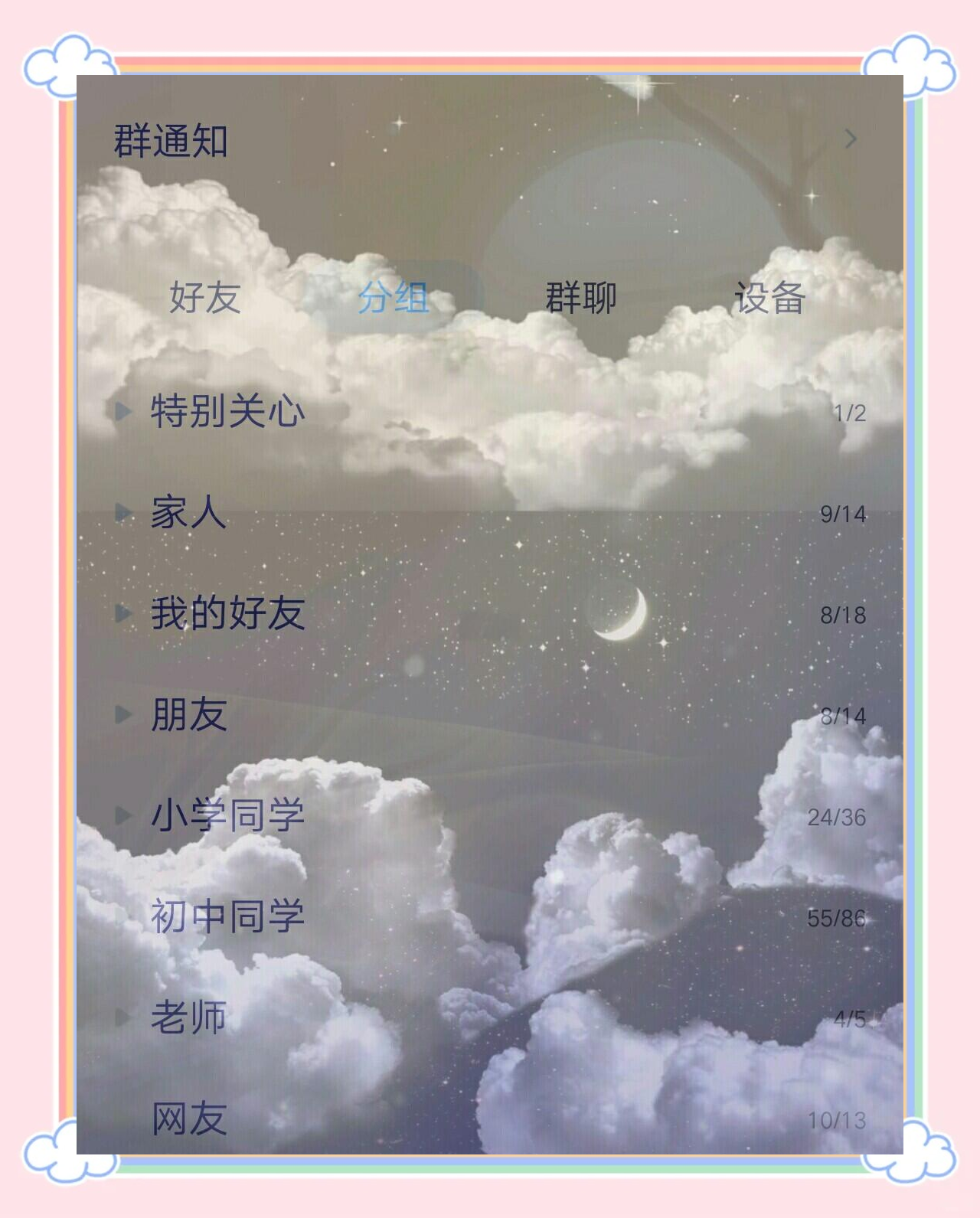Click the 8/18 count beside 我的好友
The height and width of the screenshot is (1218, 980).
(x=842, y=615)
